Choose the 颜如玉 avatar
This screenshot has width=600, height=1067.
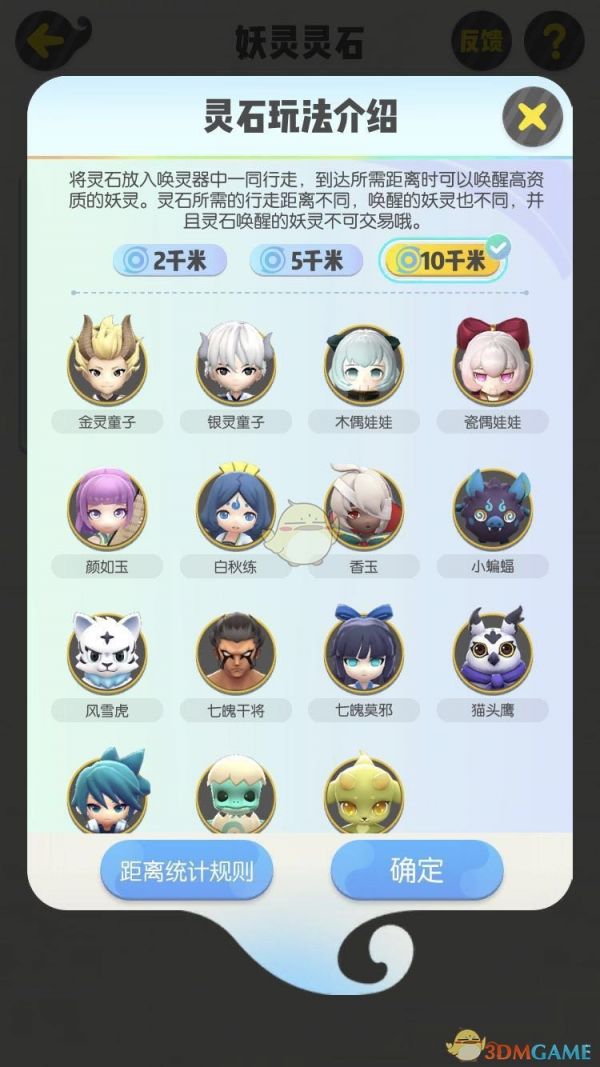[107, 509]
